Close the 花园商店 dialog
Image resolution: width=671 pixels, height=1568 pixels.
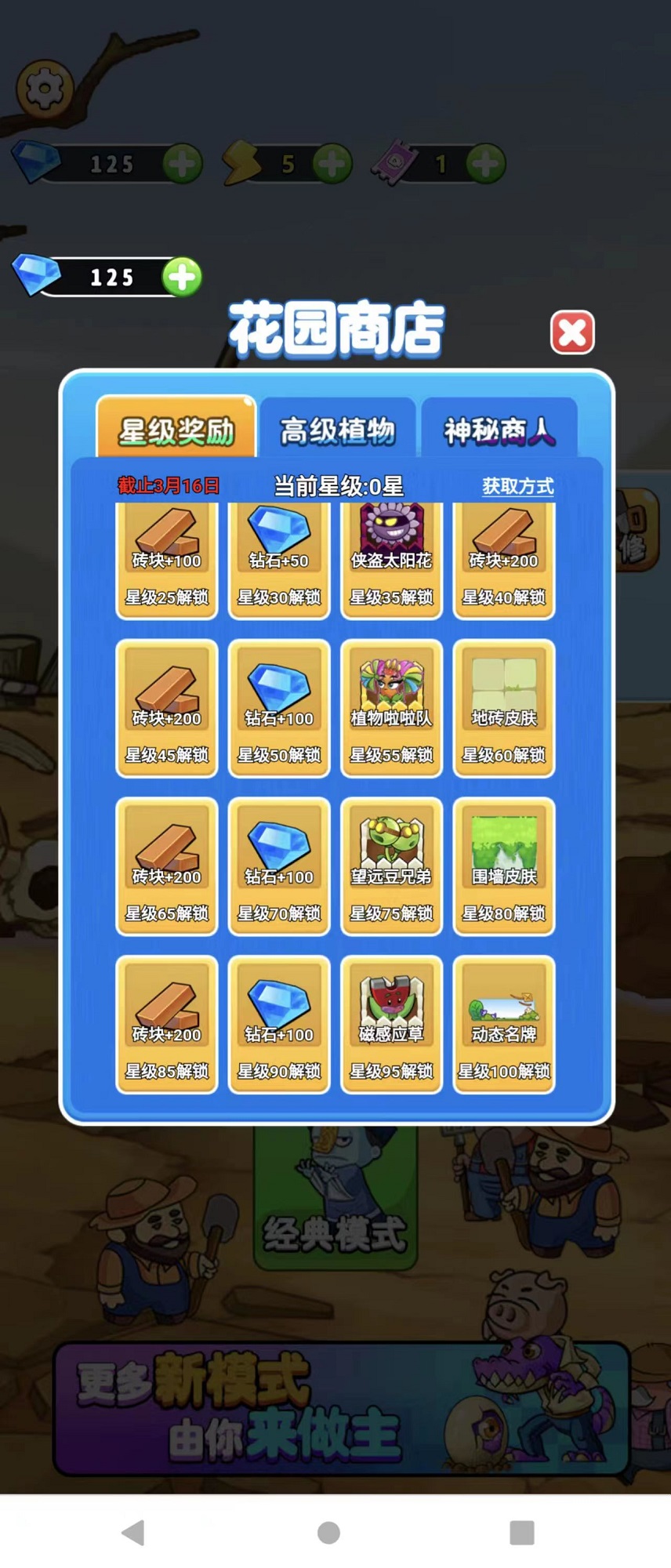[572, 333]
